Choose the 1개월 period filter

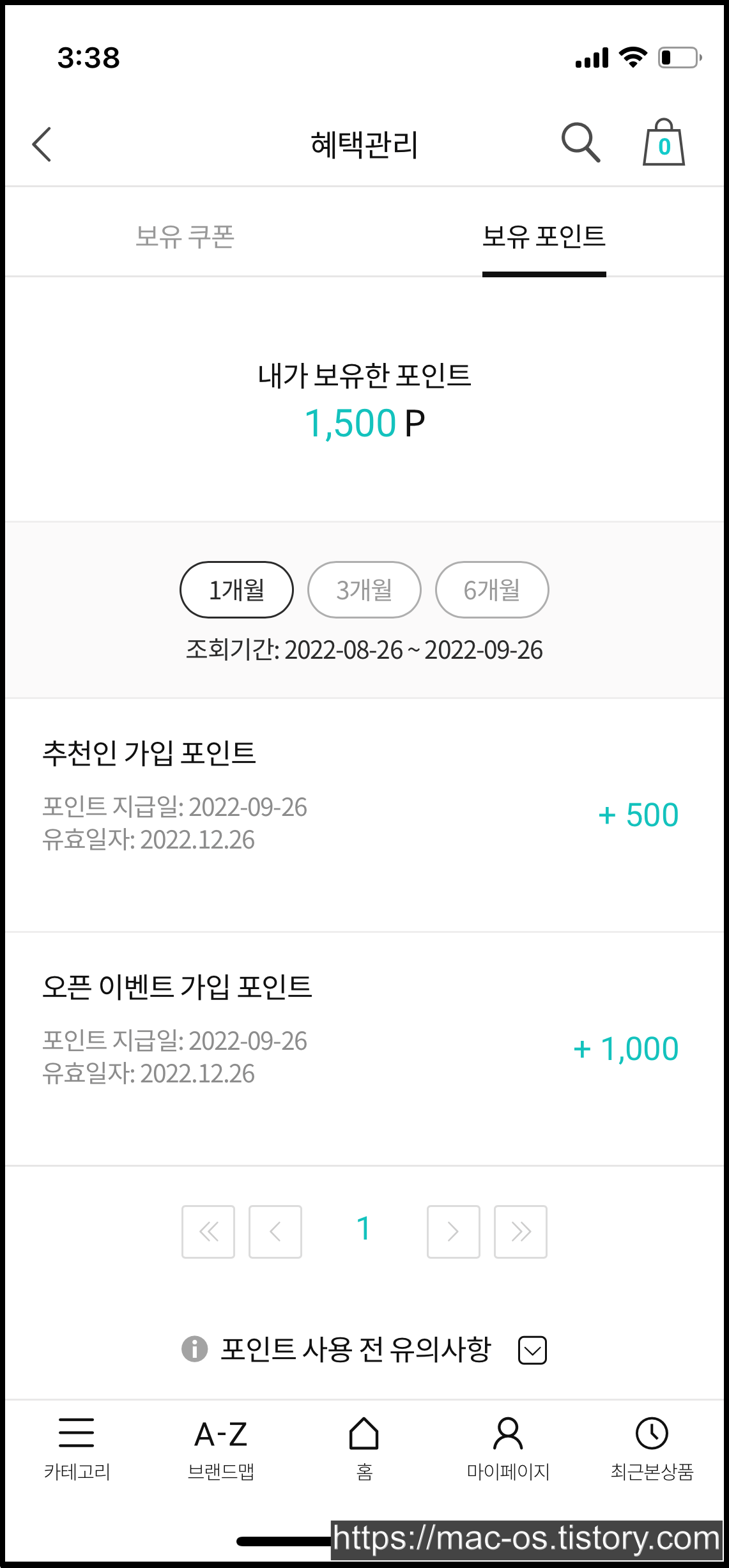coord(236,590)
